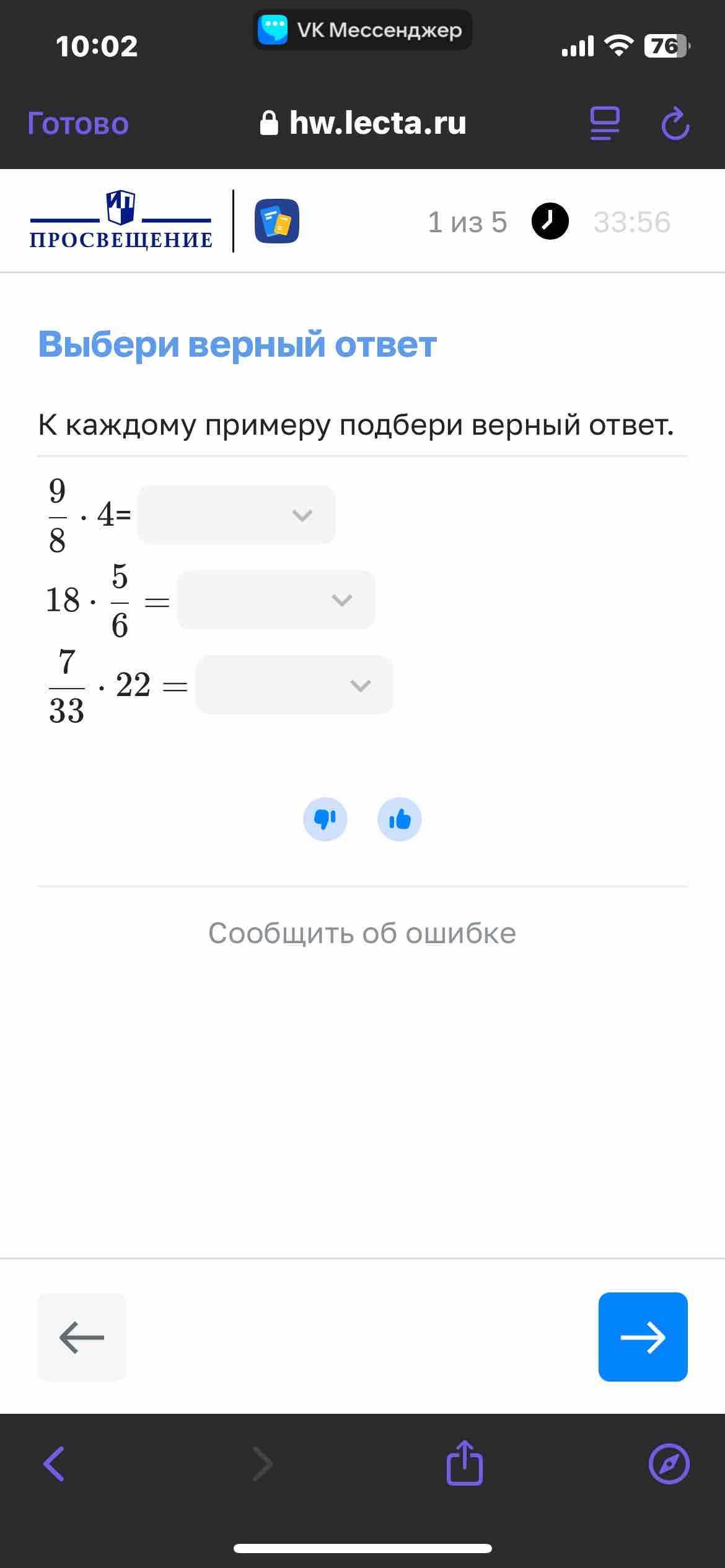Open the page in Safari via compass icon

669,1464
